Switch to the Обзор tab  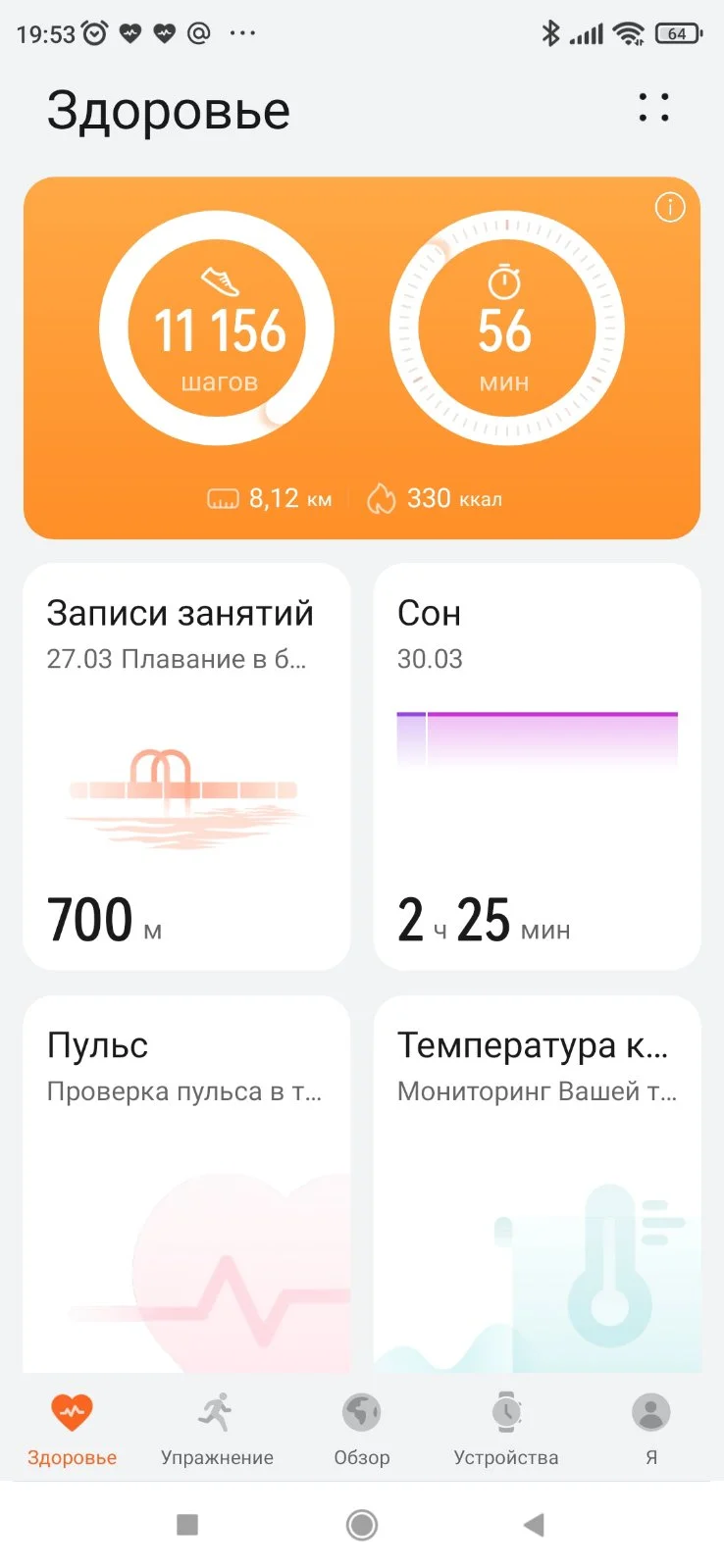pyautogui.click(x=362, y=1430)
